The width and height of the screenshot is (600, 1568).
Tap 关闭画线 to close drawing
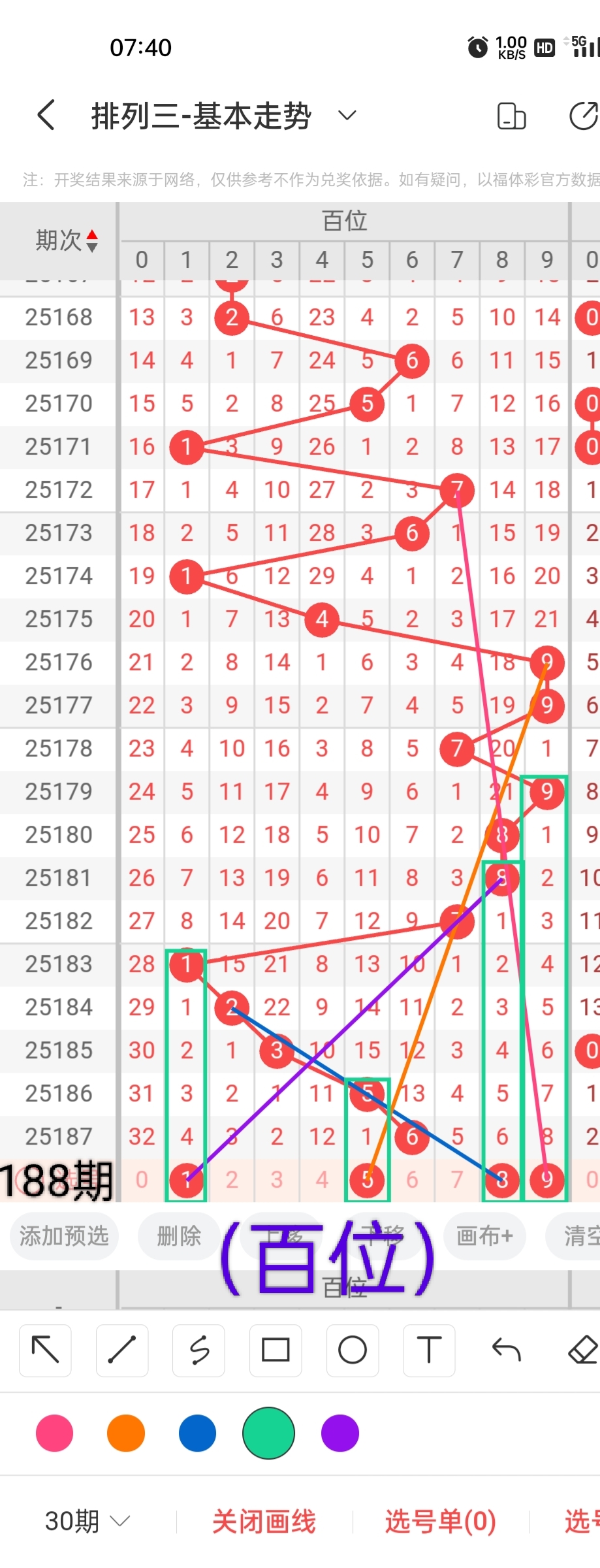coord(264,1521)
